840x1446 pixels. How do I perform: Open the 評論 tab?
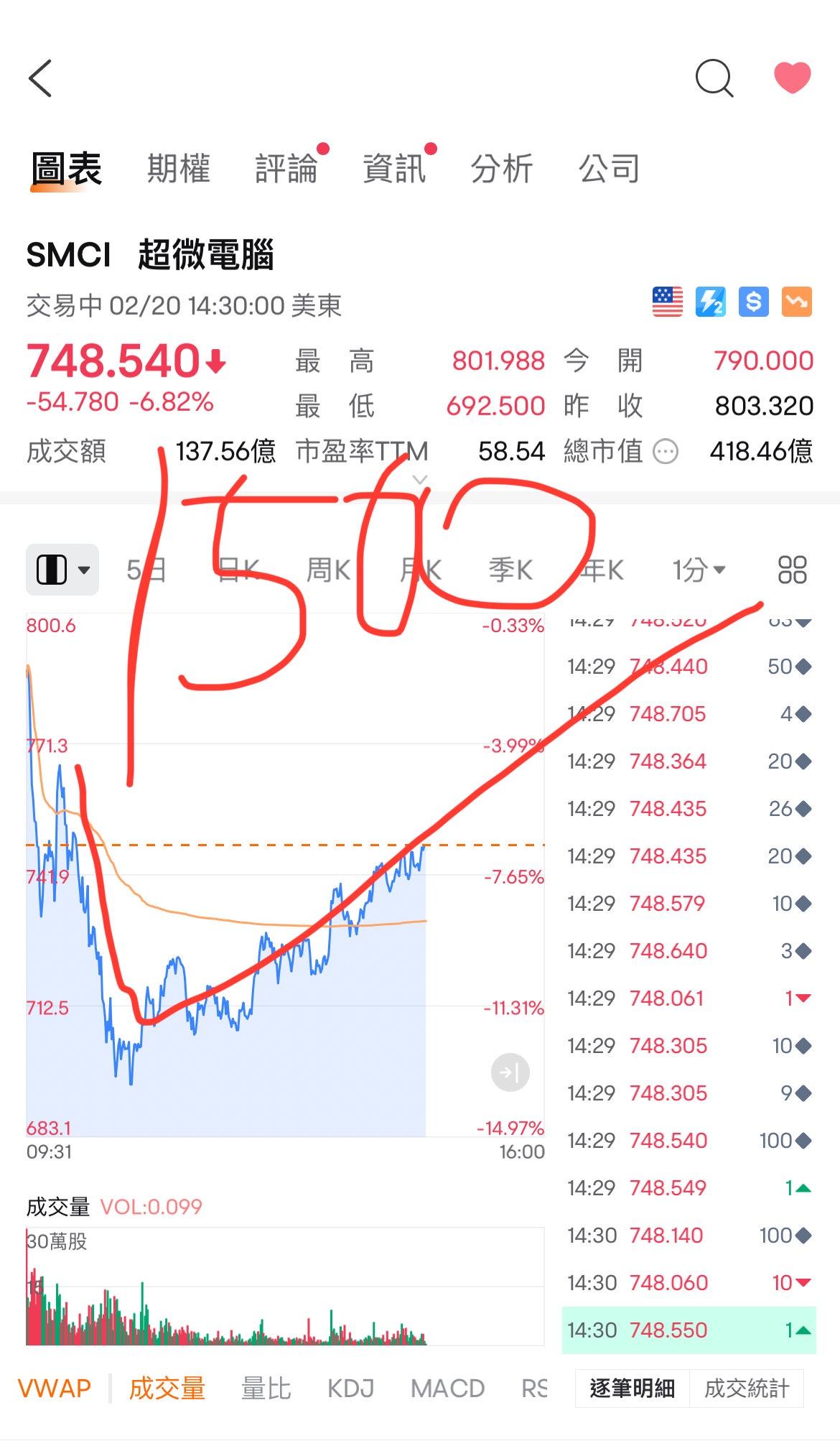(x=286, y=169)
